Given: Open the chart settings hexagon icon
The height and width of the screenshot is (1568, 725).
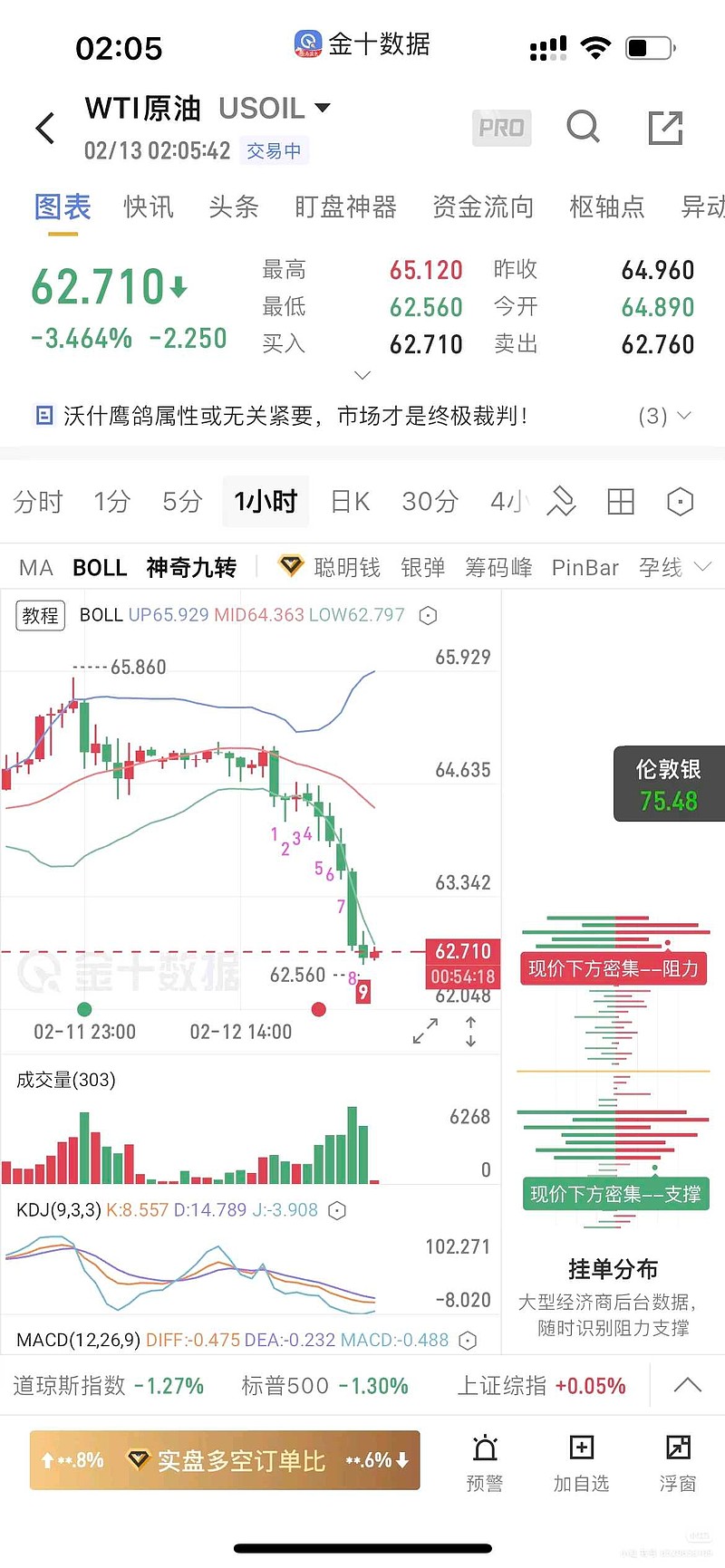Looking at the screenshot, I should (680, 501).
